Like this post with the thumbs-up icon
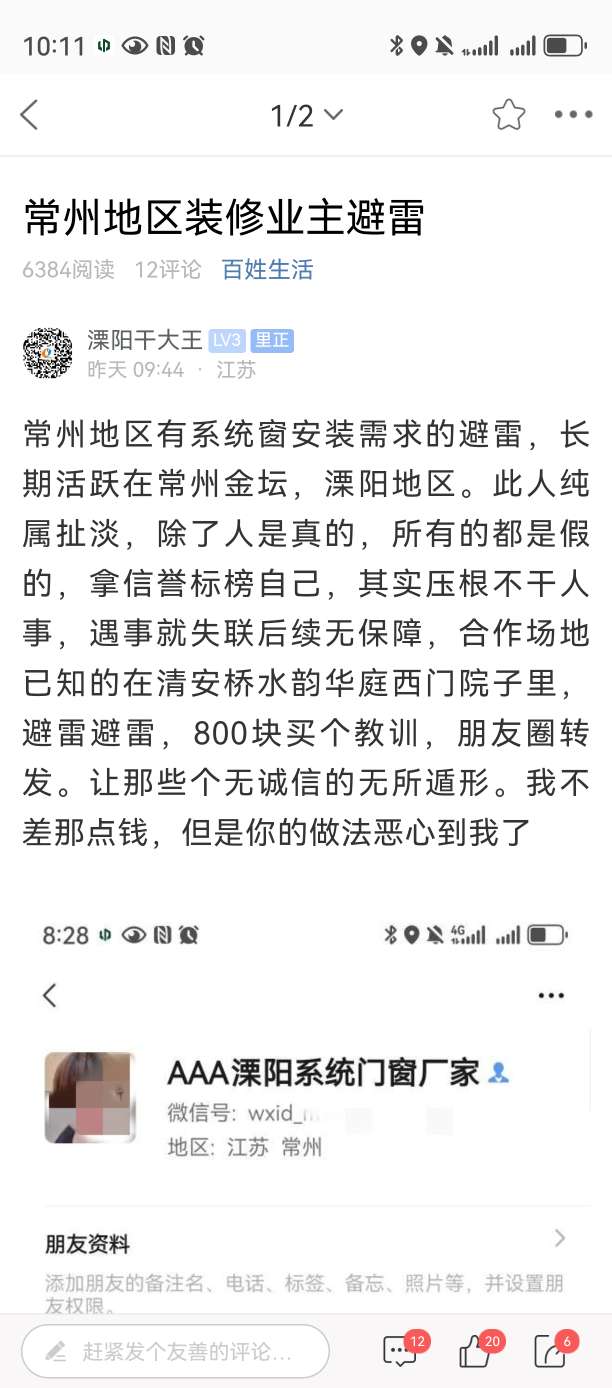Viewport: 612px width, 1388px height. [x=476, y=1352]
